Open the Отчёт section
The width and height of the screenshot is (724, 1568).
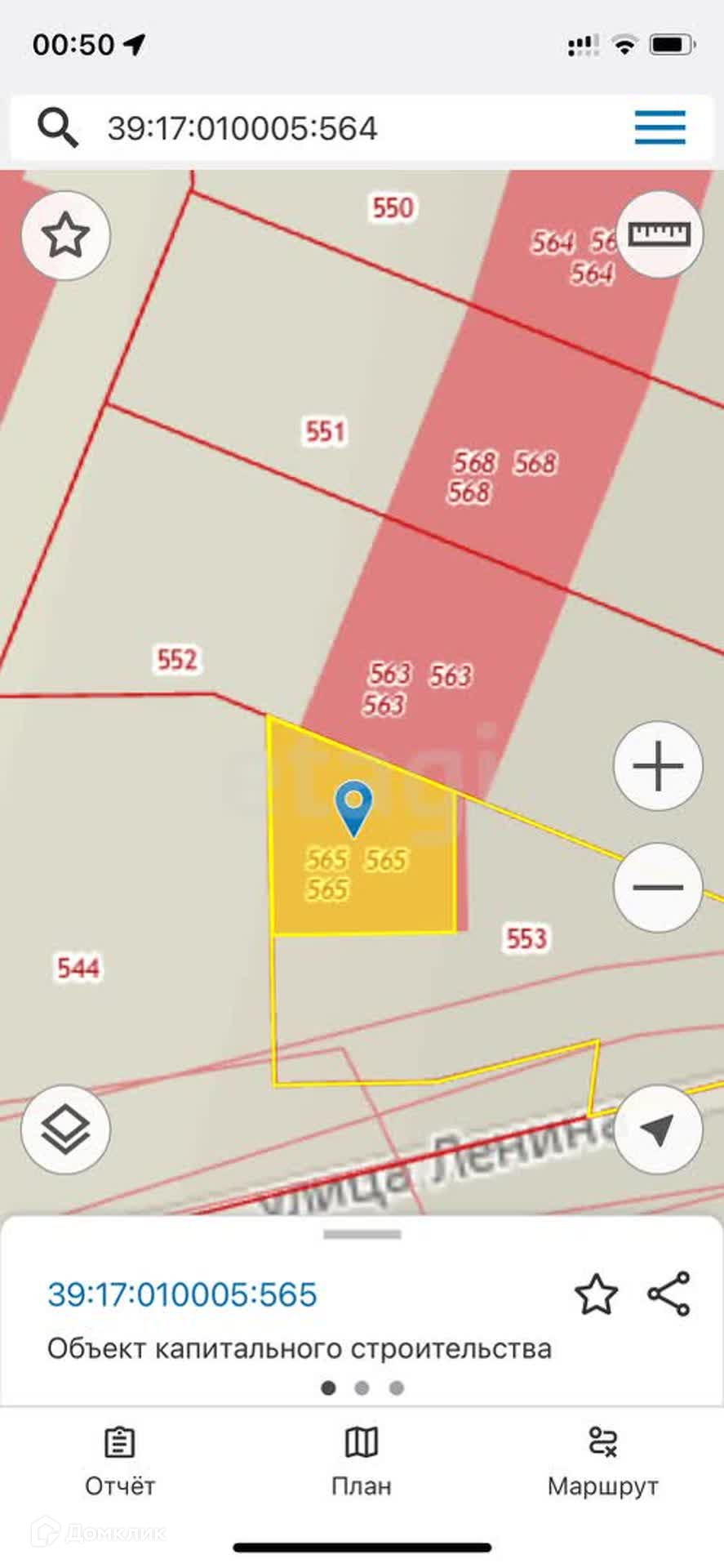[x=119, y=1463]
